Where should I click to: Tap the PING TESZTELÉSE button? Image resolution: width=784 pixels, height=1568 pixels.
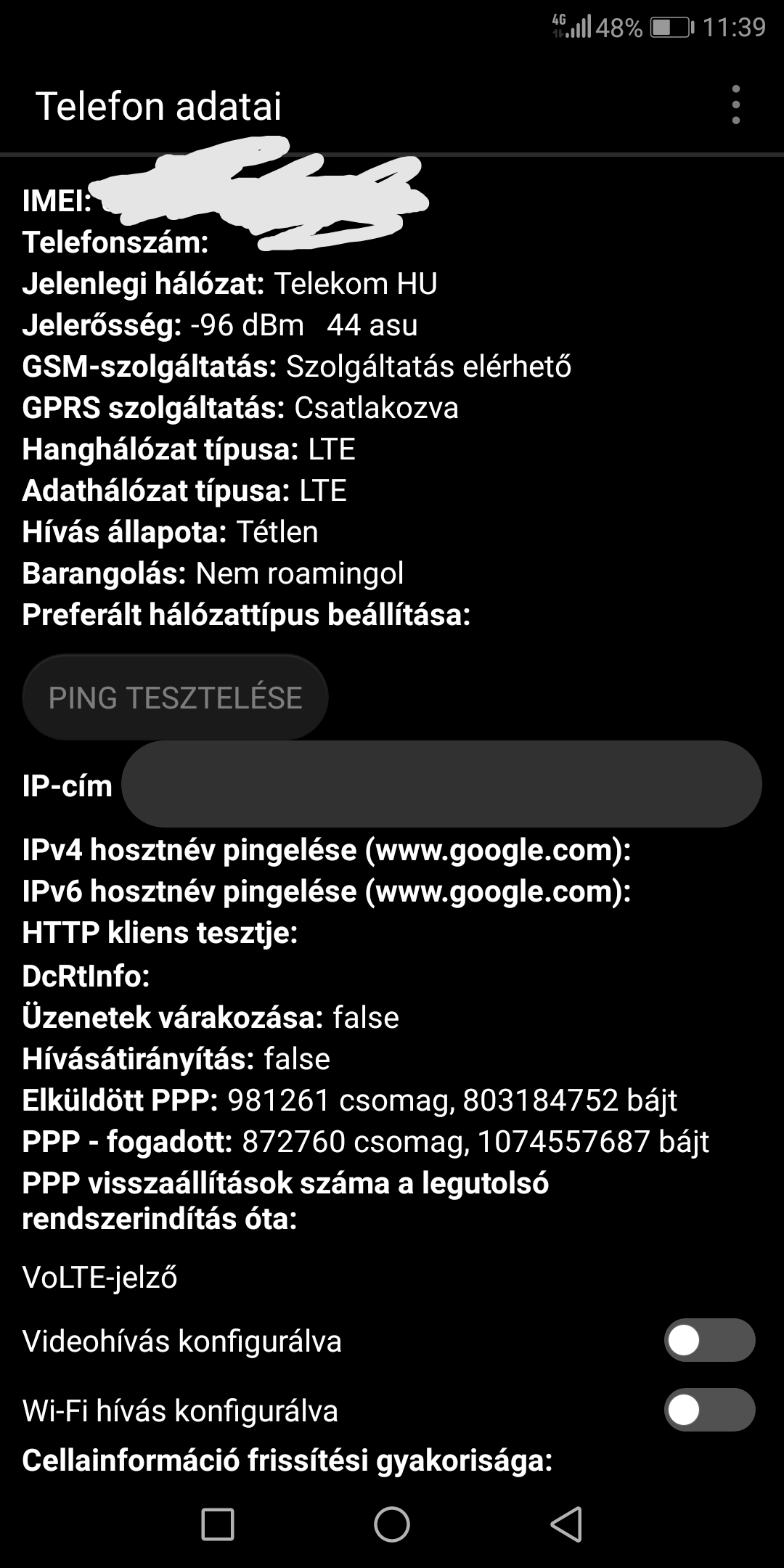pyautogui.click(x=175, y=697)
